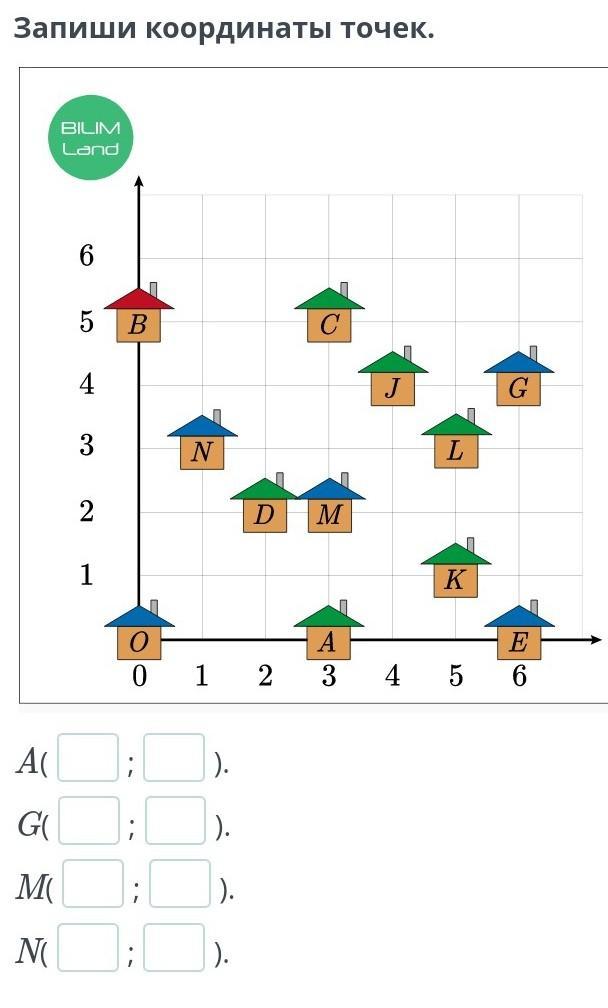The image size is (608, 1008).
Task: Focus the first coordinate input for M
Action: (x=93, y=883)
